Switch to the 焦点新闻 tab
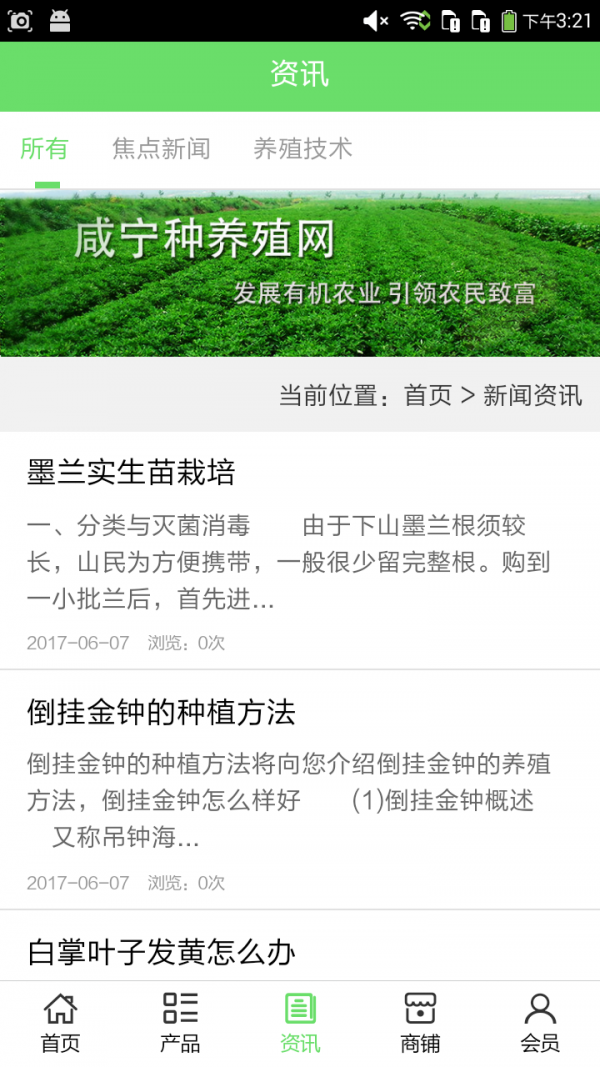The width and height of the screenshot is (600, 1067). pos(161,150)
